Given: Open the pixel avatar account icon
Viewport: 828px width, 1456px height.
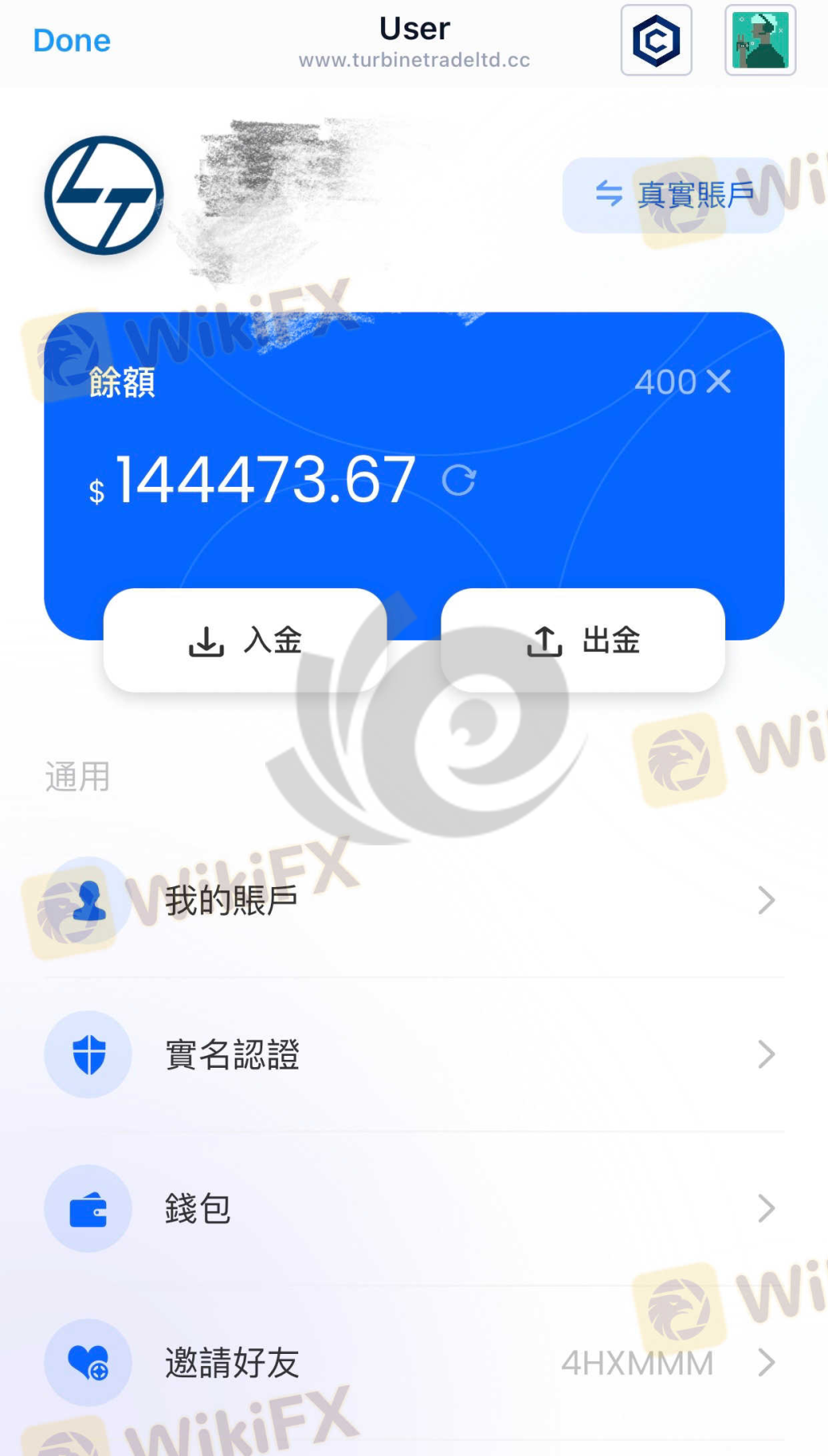Looking at the screenshot, I should pos(760,40).
